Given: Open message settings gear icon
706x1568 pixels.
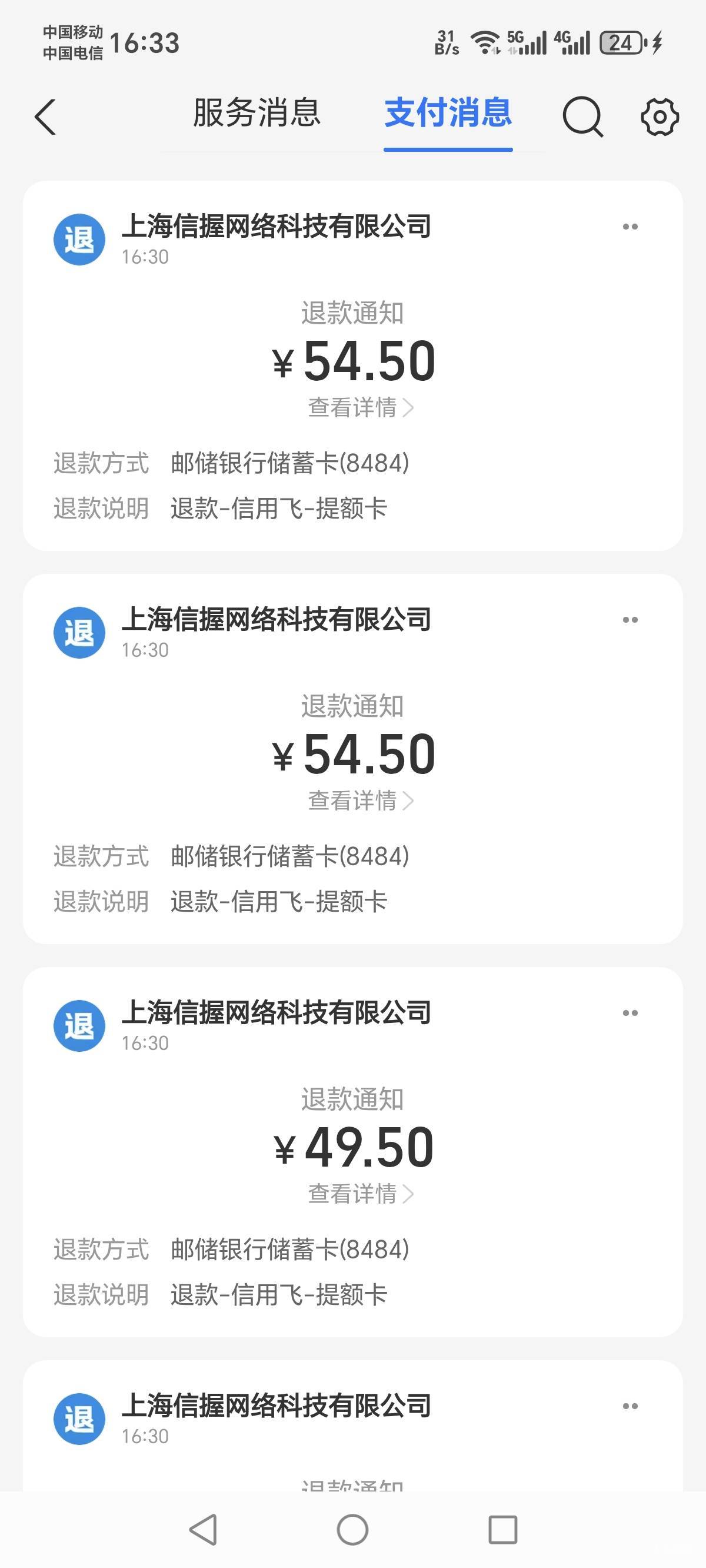Looking at the screenshot, I should click(660, 117).
